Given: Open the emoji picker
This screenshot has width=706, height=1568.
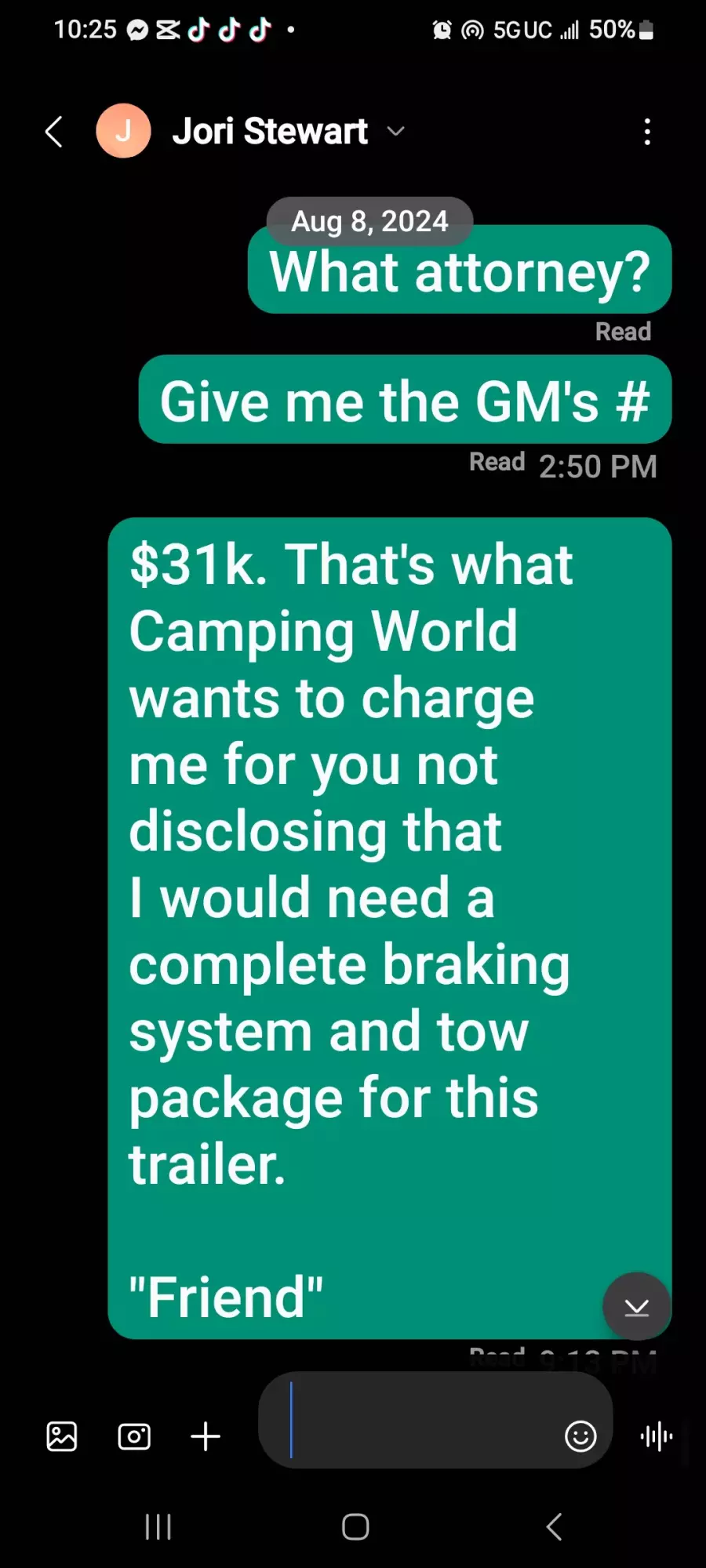Looking at the screenshot, I should pos(580,1436).
